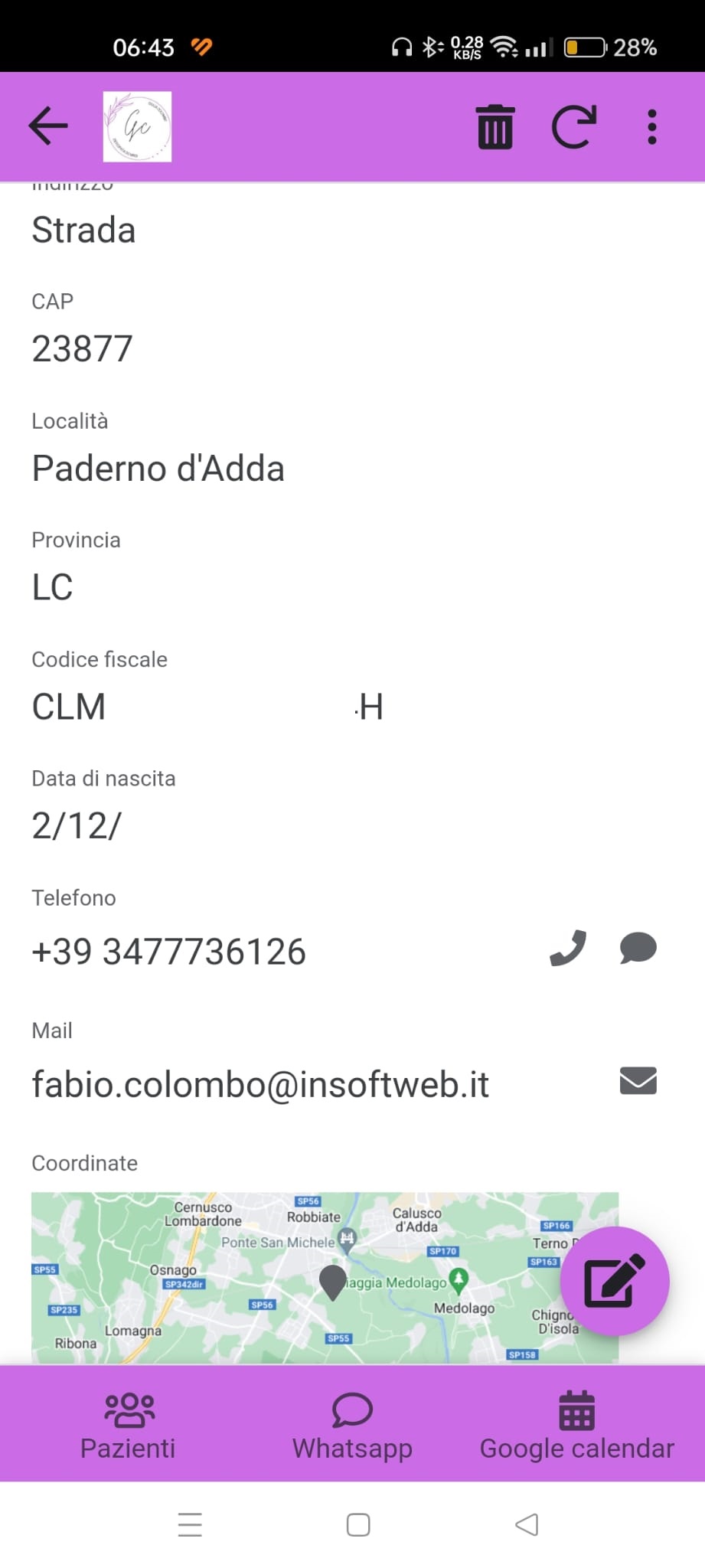Switch to the Pazienti tab
Viewport: 705px width, 1568px height.
128,1426
